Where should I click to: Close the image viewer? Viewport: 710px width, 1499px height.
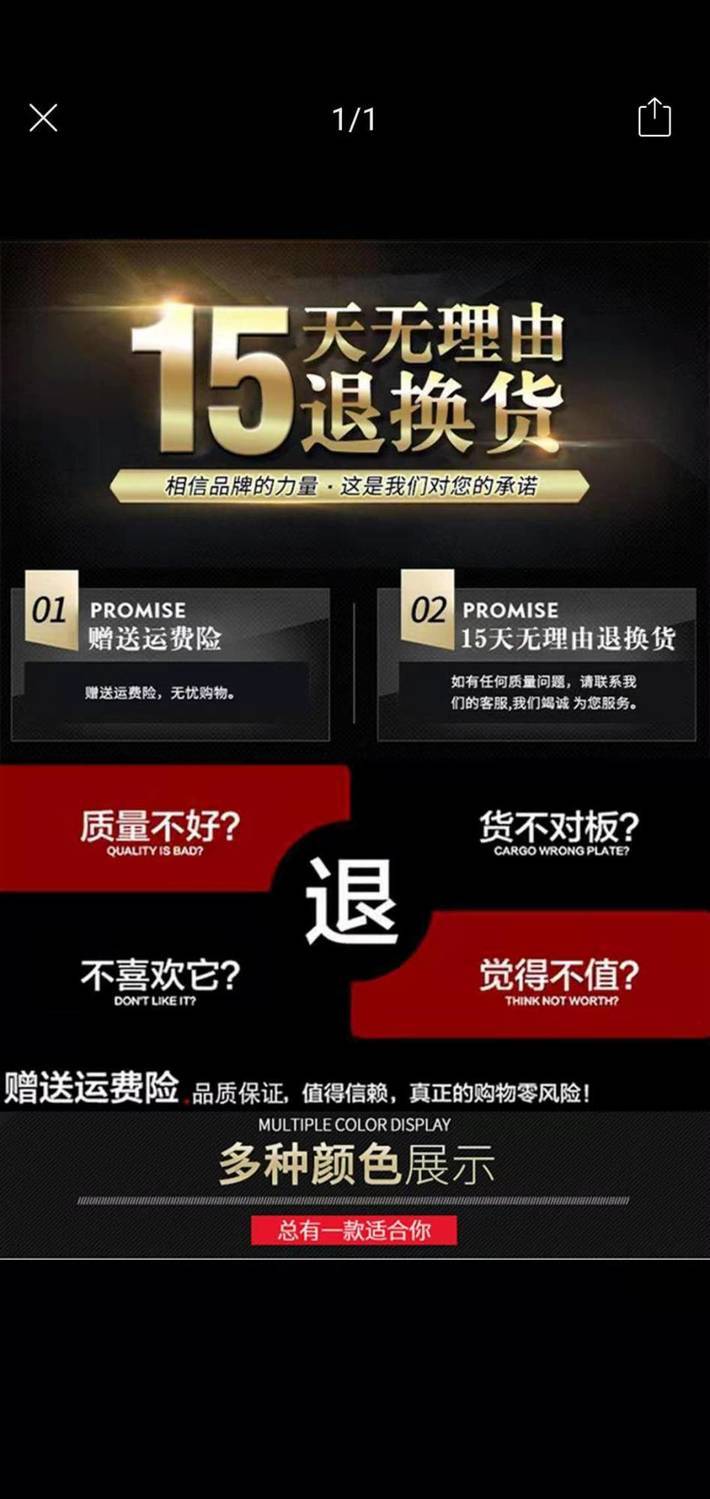(43, 119)
